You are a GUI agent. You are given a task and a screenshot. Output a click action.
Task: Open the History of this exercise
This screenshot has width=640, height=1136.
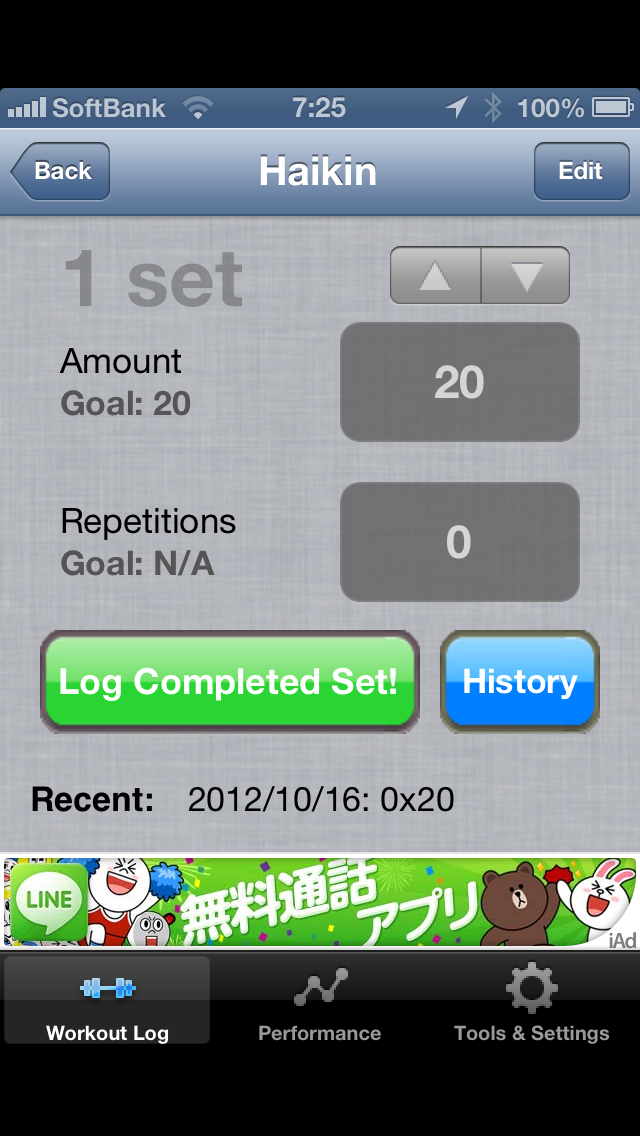520,682
